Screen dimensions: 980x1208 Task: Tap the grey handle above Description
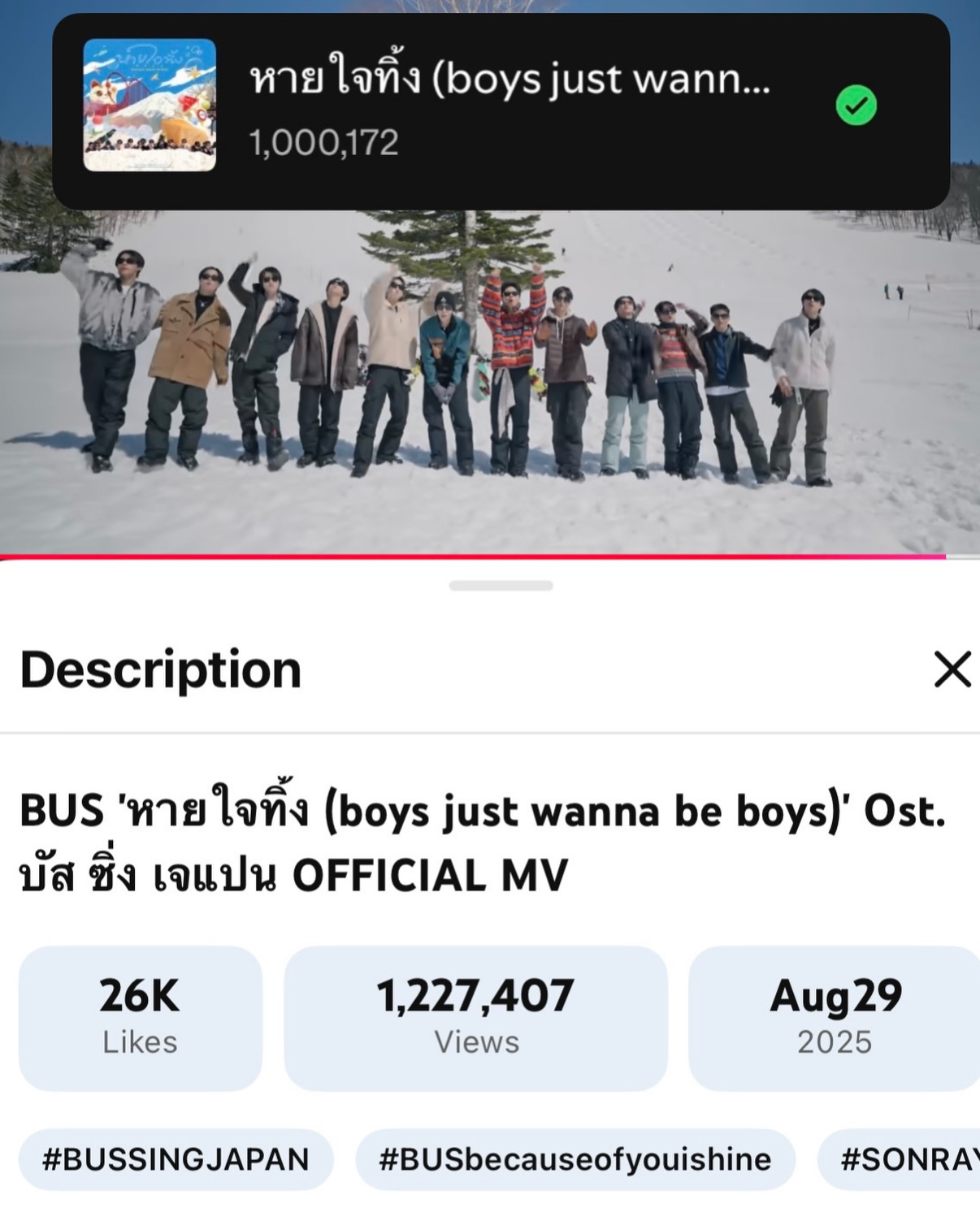click(501, 586)
